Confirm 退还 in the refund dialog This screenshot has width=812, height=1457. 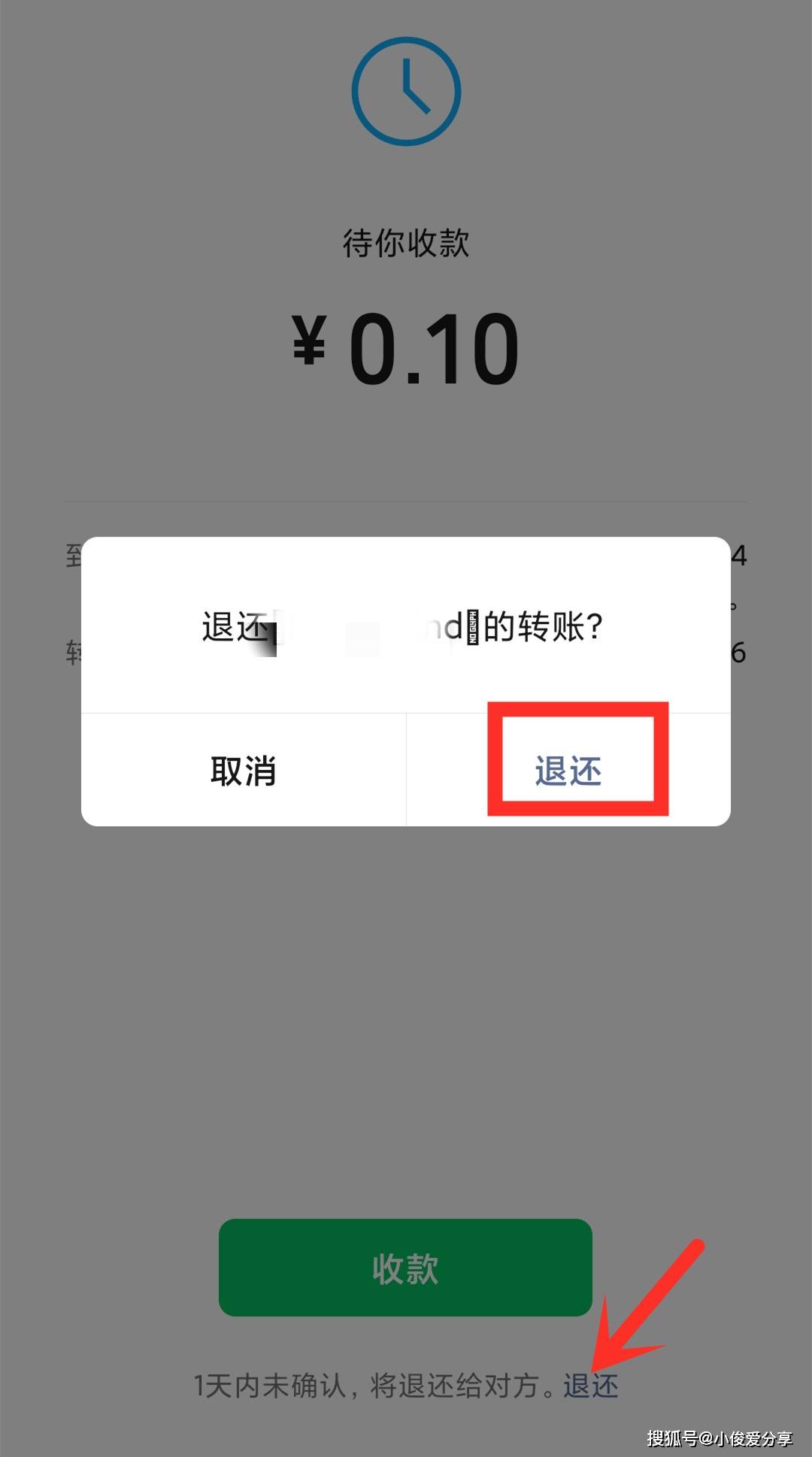coord(568,771)
